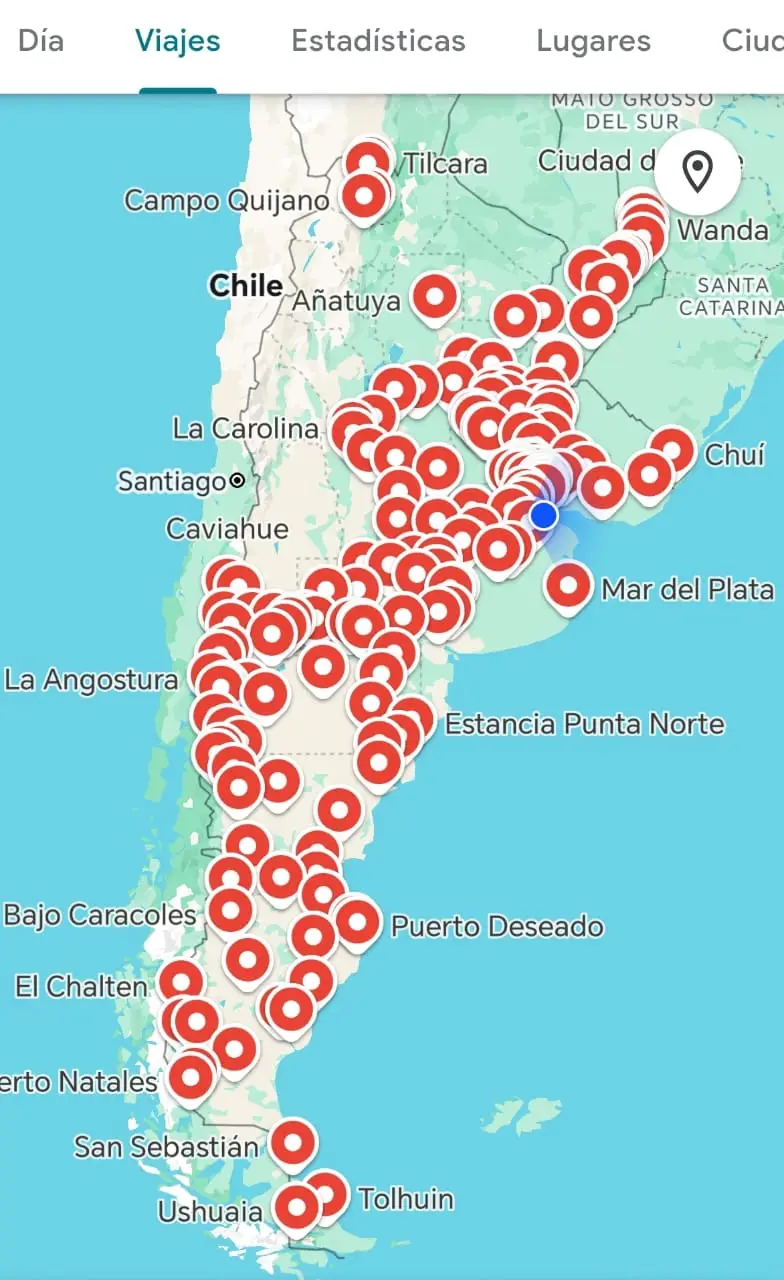Tap the San Sebastián map pin
The height and width of the screenshot is (1280, 784).
coord(293,1141)
